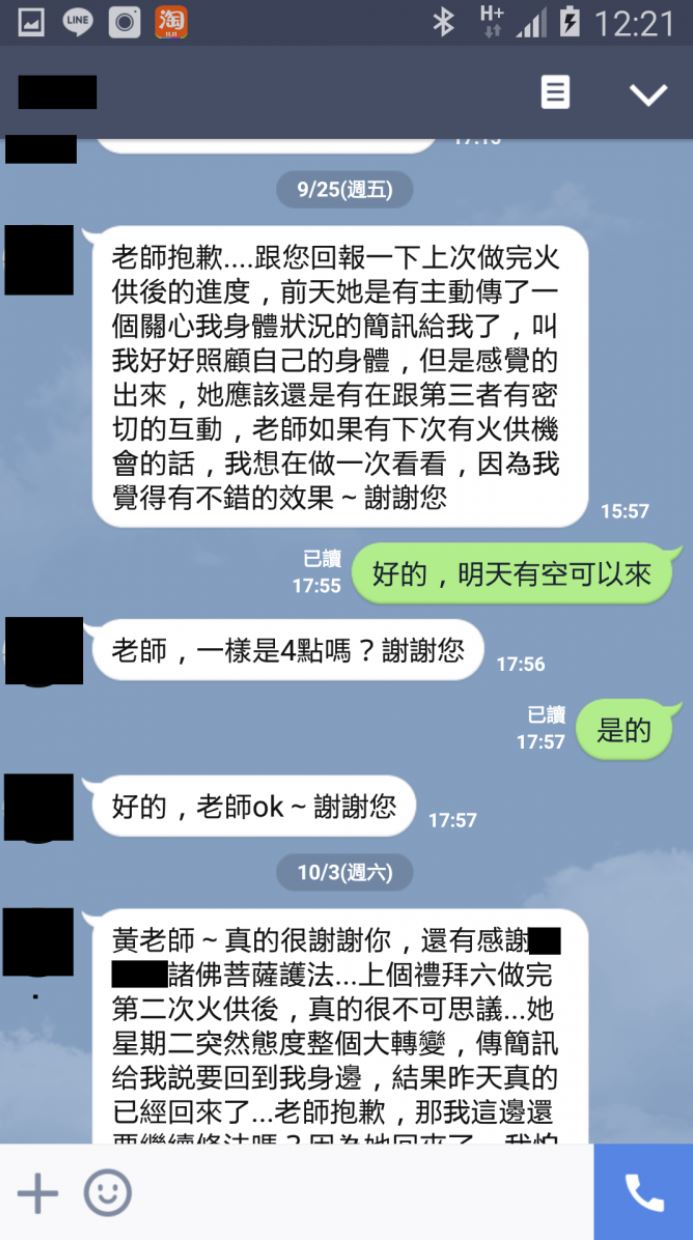
Task: Tap the plus attachment button
Action: (38, 1193)
